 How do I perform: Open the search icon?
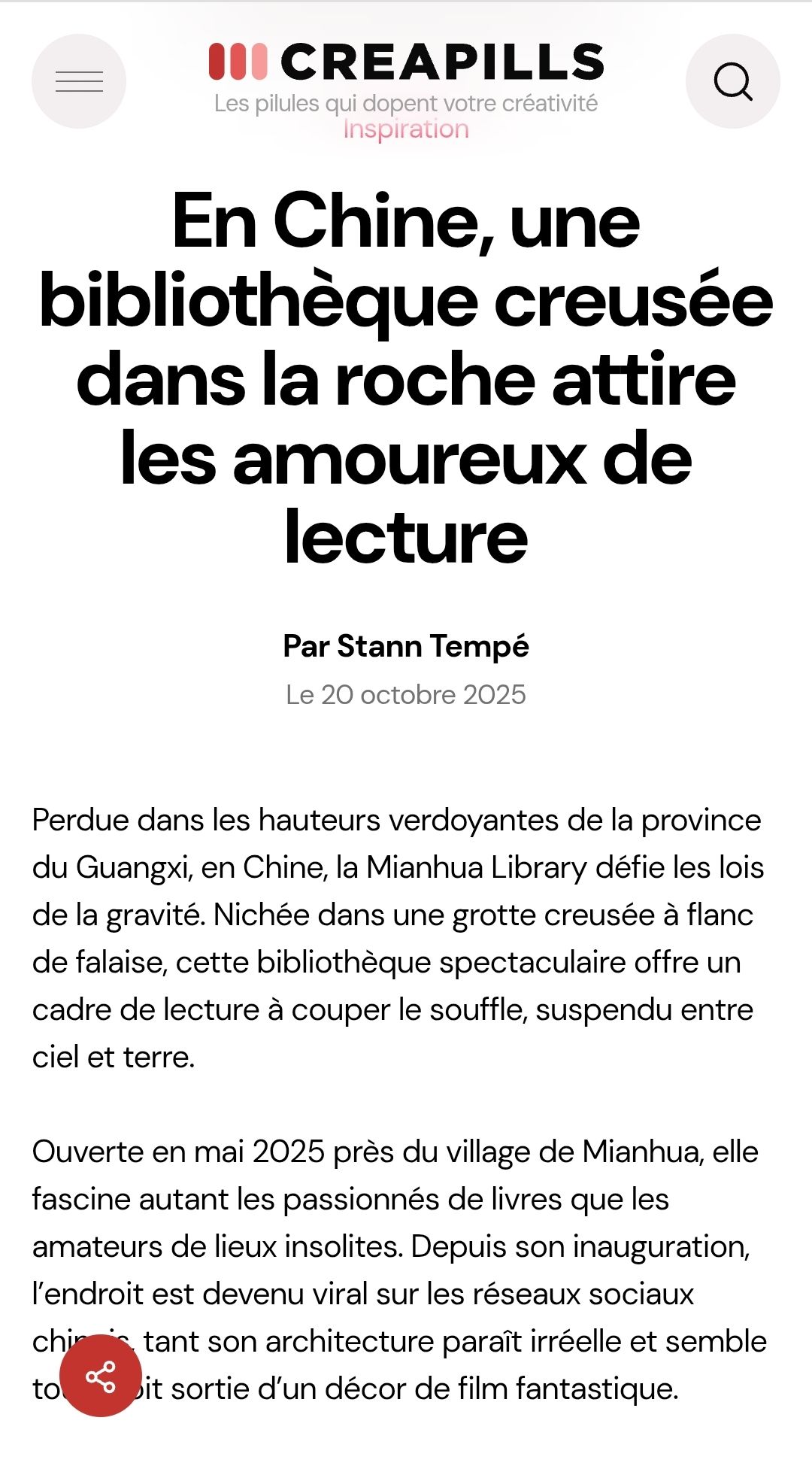pos(732,81)
